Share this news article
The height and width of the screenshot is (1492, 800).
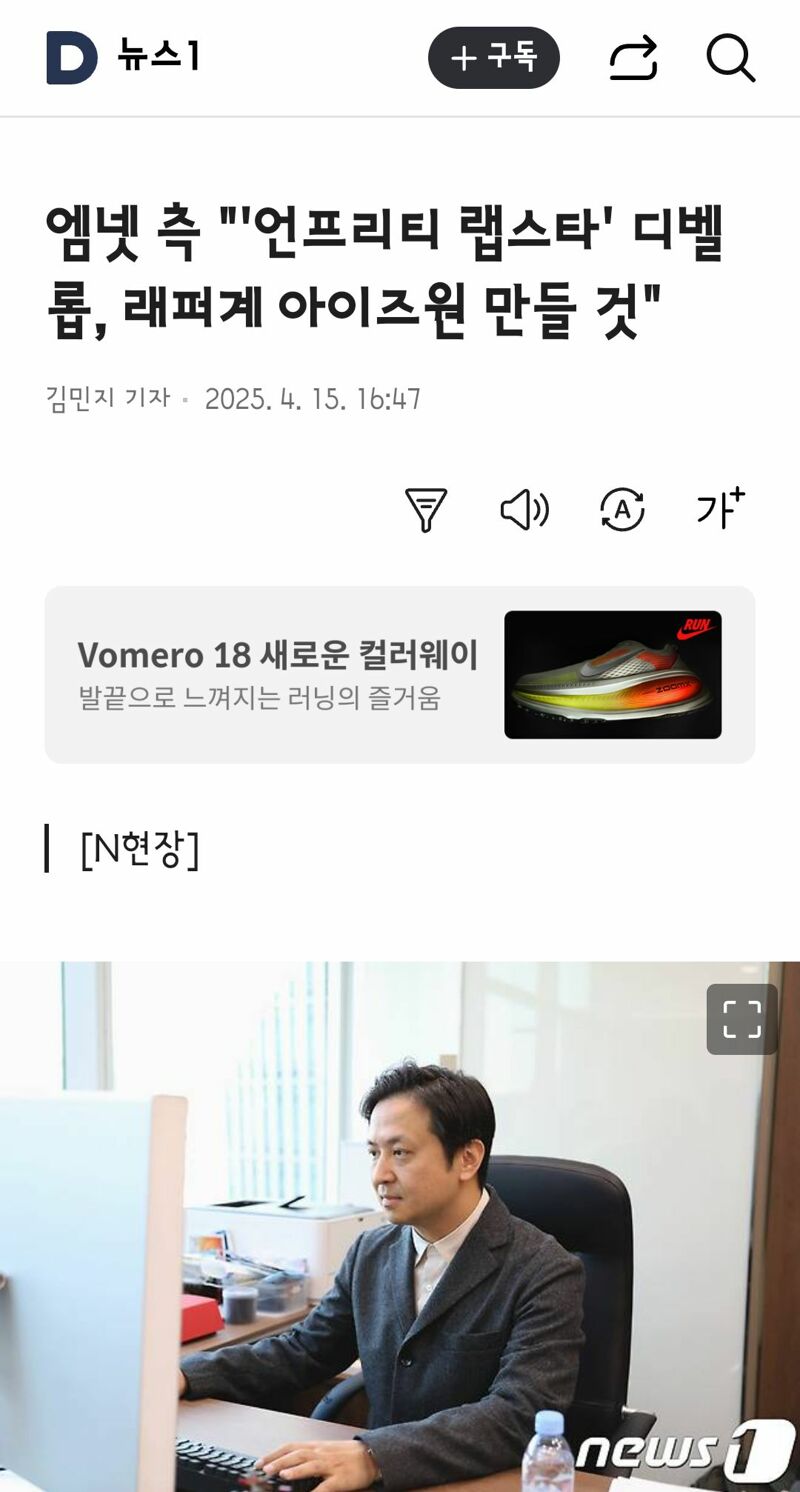634,58
